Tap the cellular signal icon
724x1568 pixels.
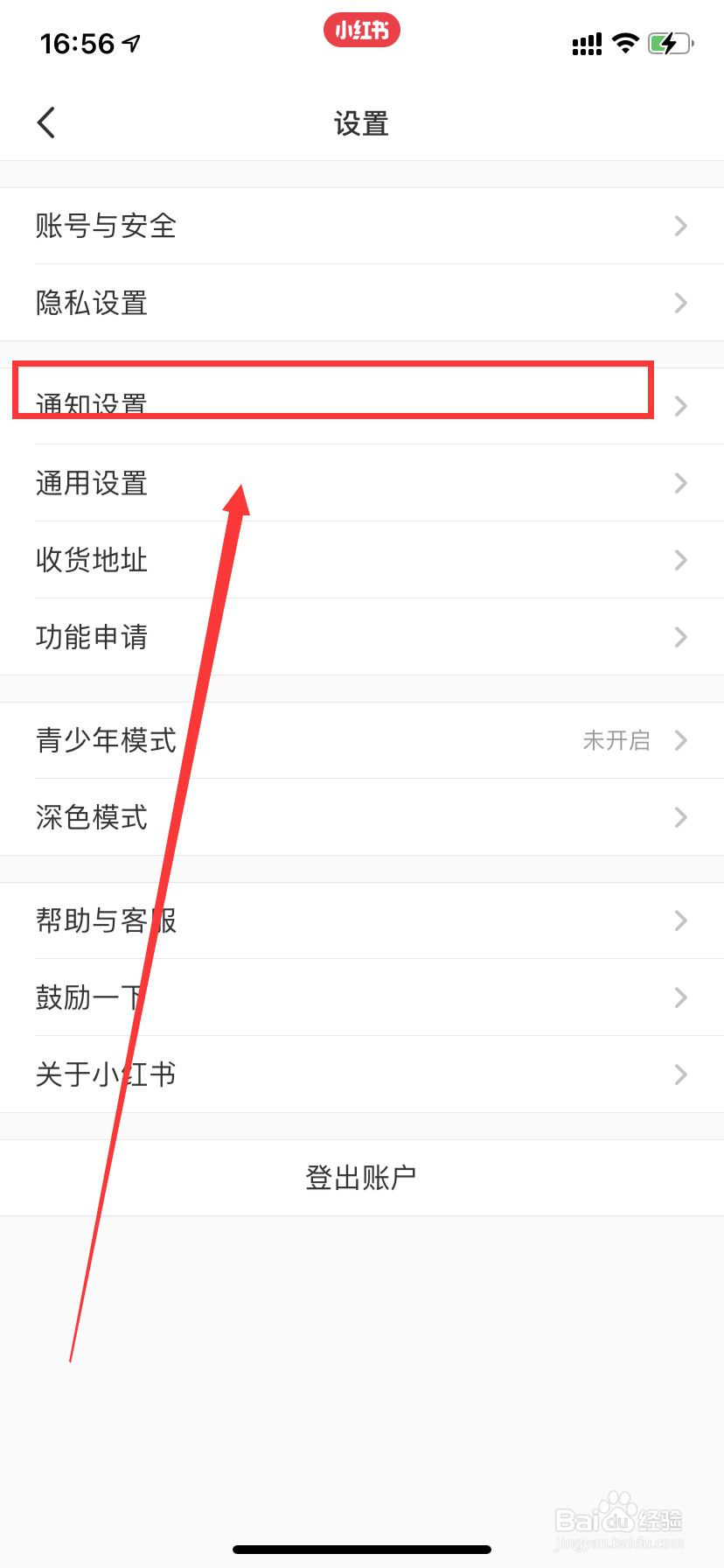[x=585, y=43]
